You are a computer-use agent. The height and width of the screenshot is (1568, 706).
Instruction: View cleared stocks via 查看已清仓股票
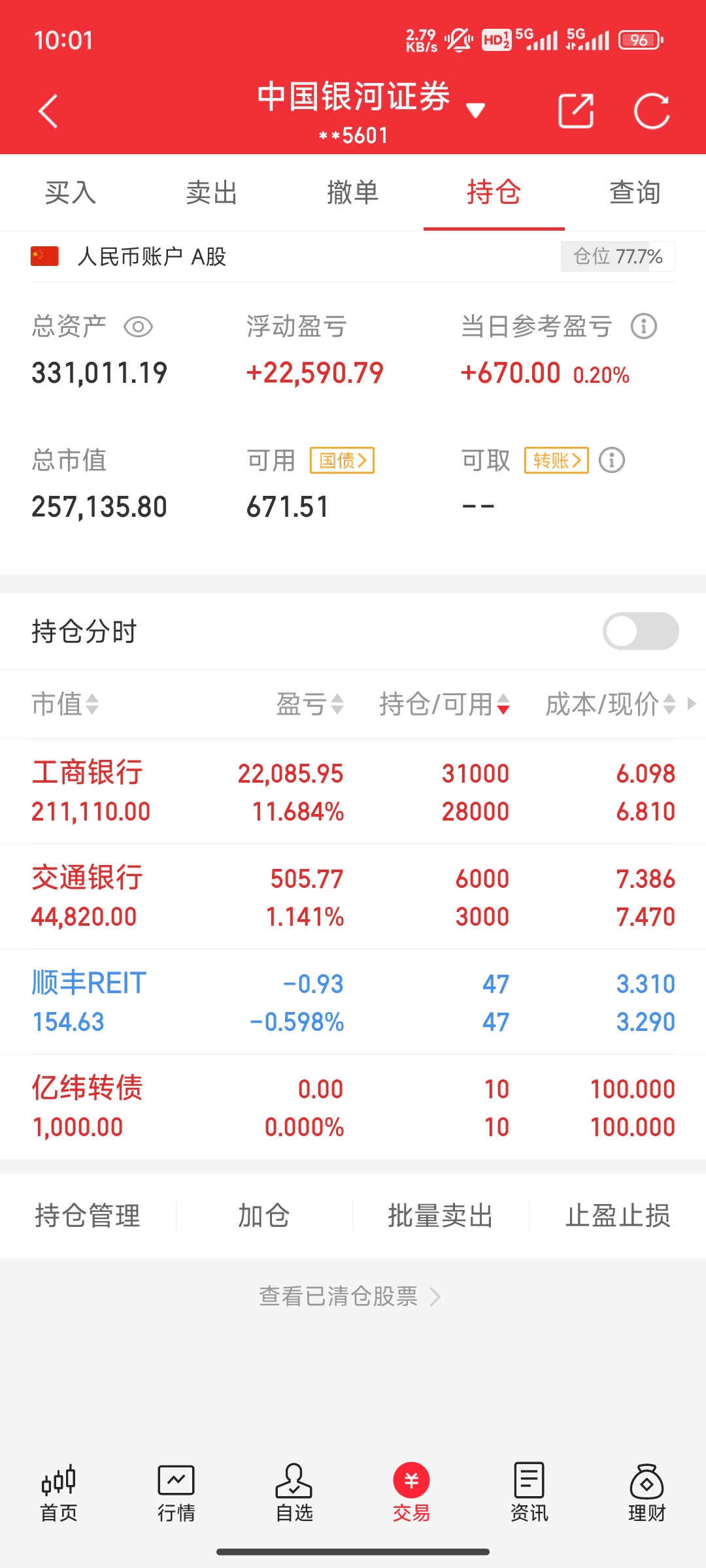[x=350, y=1296]
